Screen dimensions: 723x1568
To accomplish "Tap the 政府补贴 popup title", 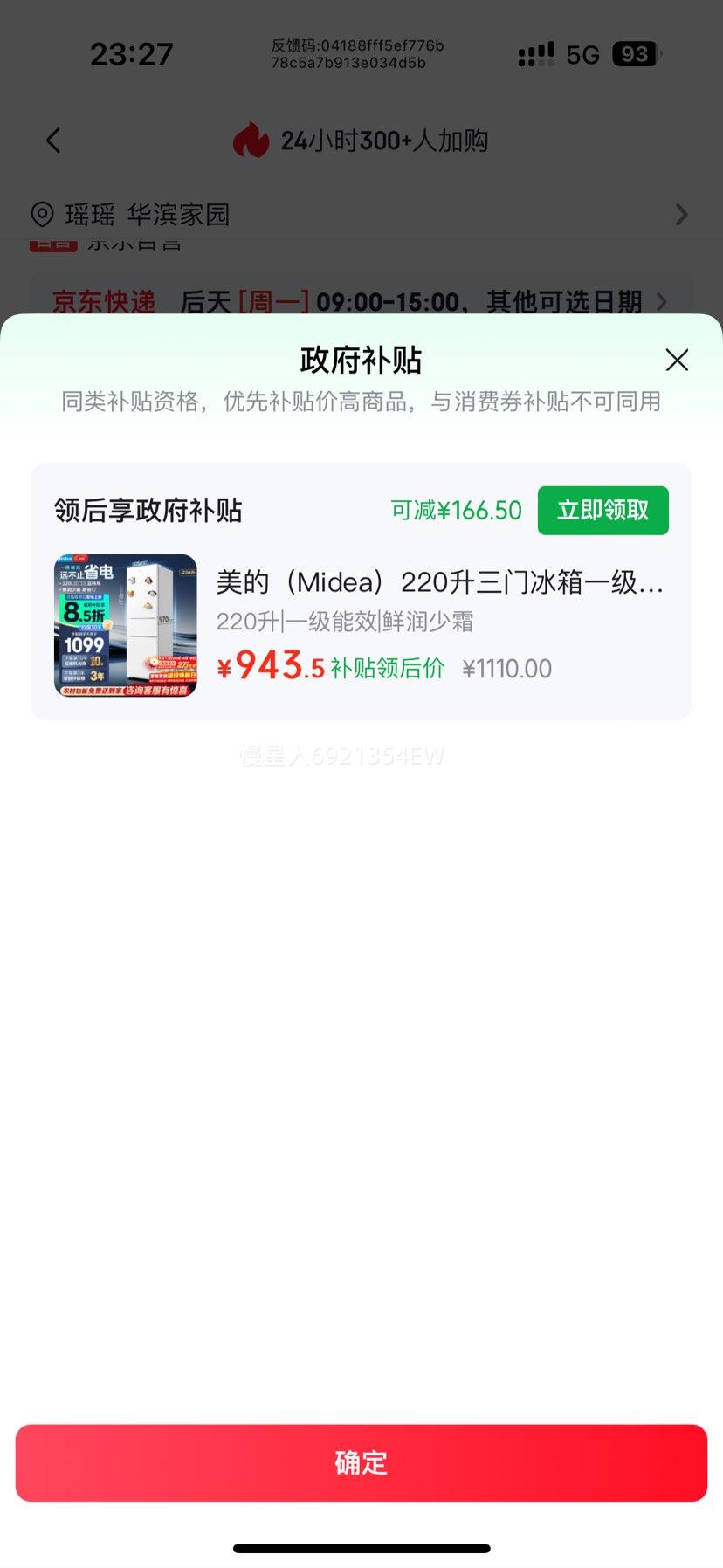I will pyautogui.click(x=361, y=360).
